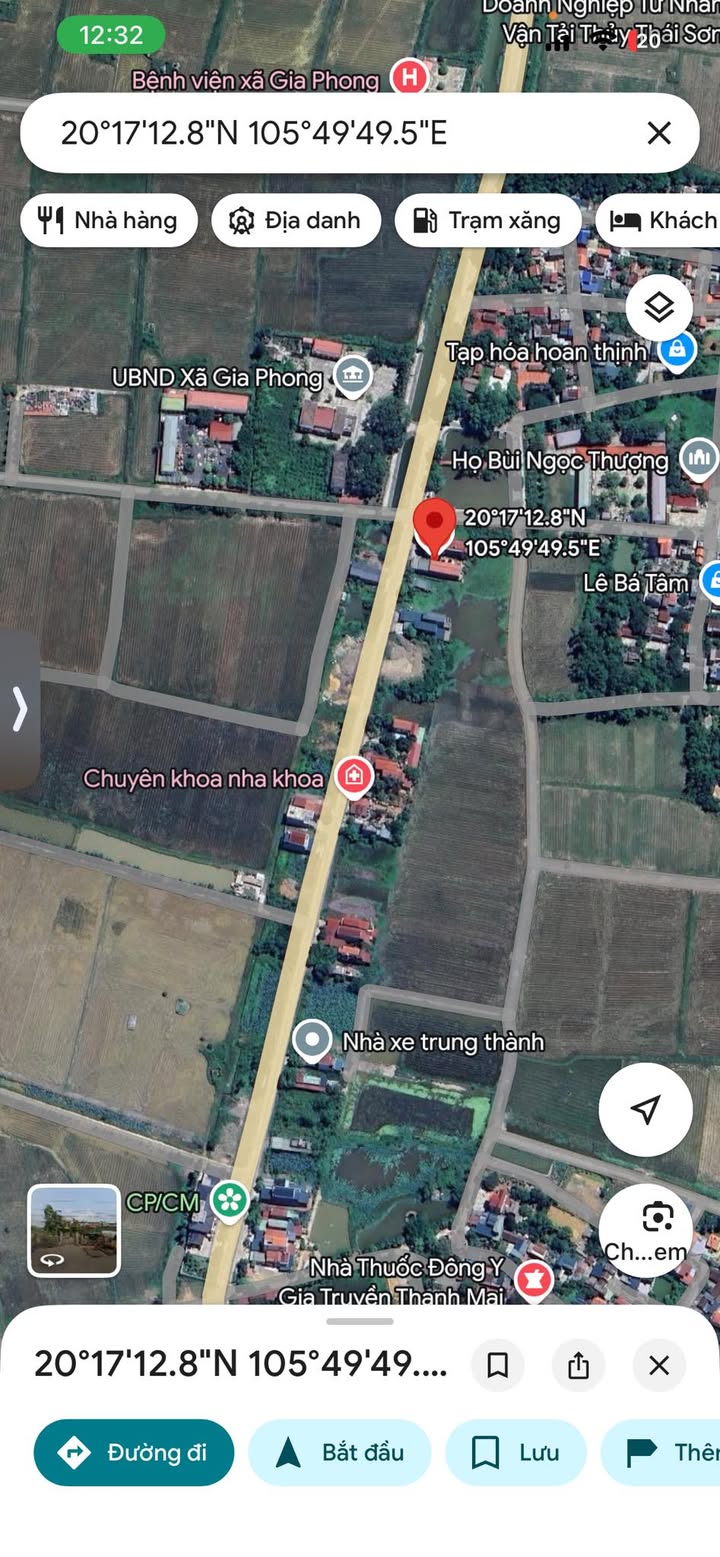Save this place with the Lưu button

(516, 1452)
